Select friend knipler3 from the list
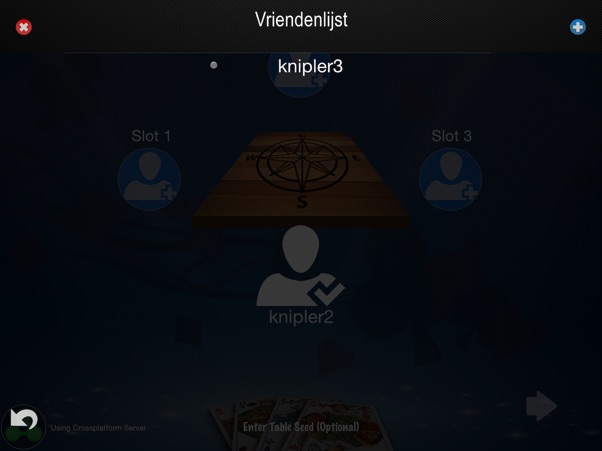 310,66
